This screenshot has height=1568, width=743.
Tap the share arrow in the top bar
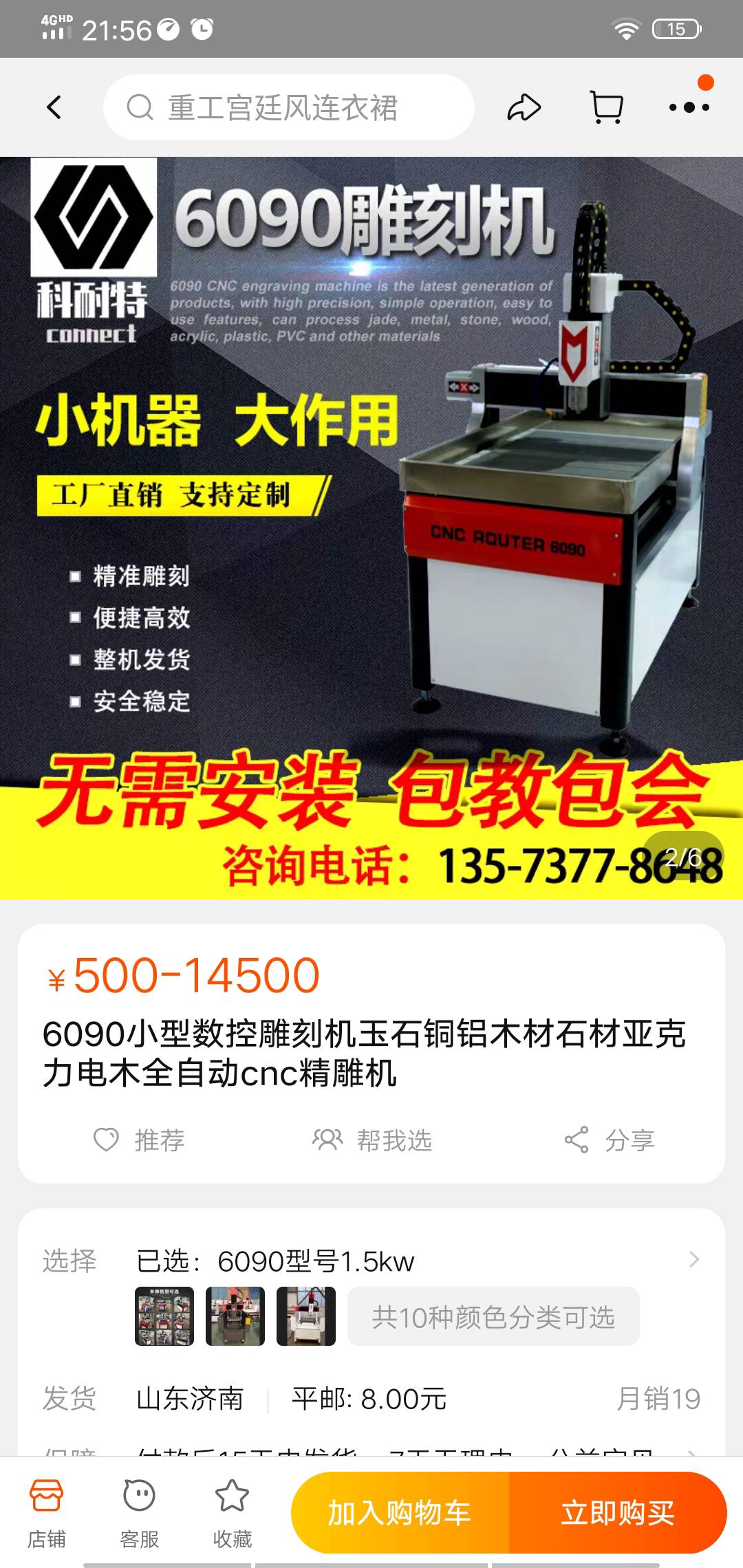click(524, 107)
